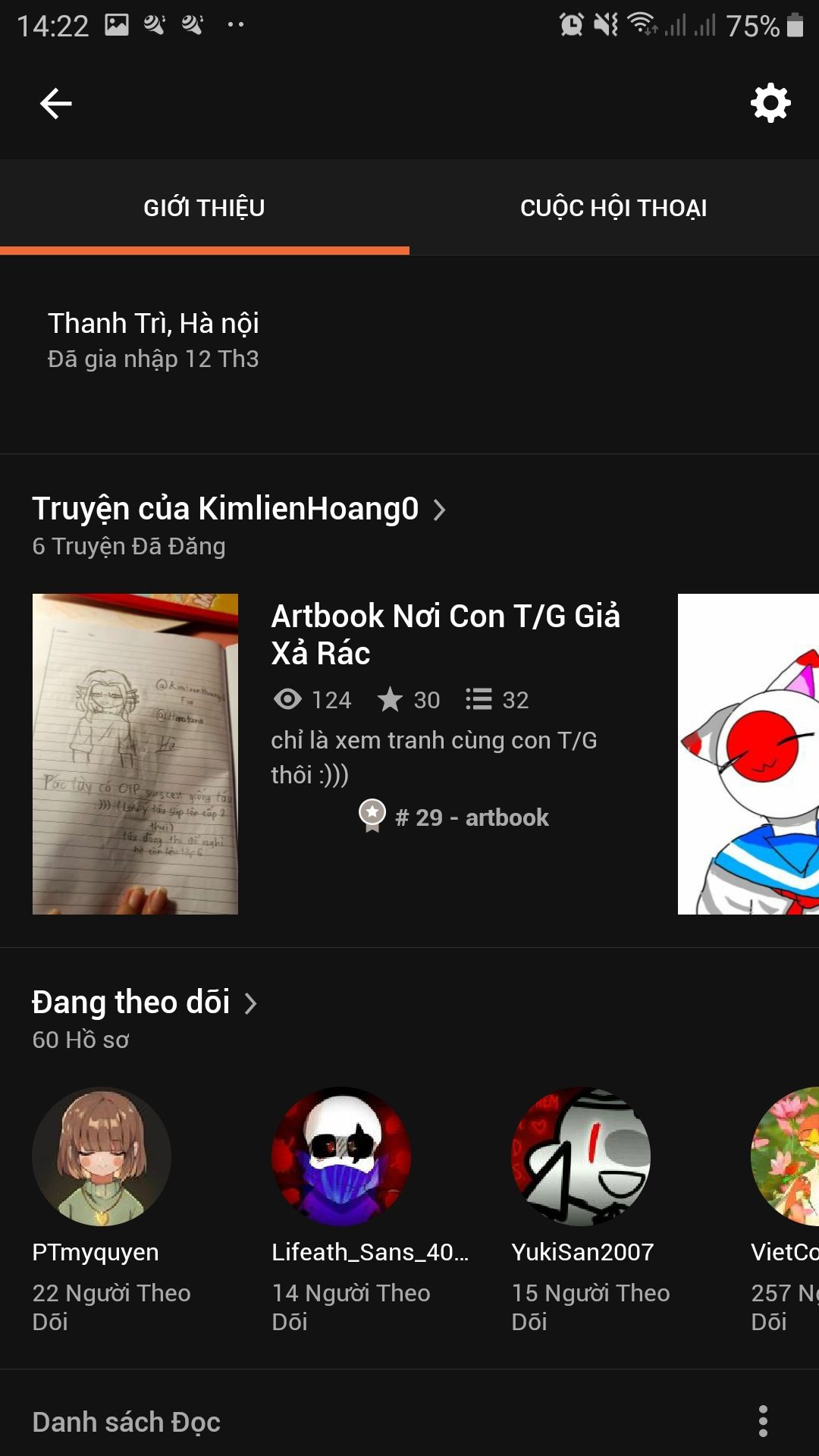Image resolution: width=819 pixels, height=1456 pixels.
Task: Go back using the arrow icon
Action: click(55, 103)
